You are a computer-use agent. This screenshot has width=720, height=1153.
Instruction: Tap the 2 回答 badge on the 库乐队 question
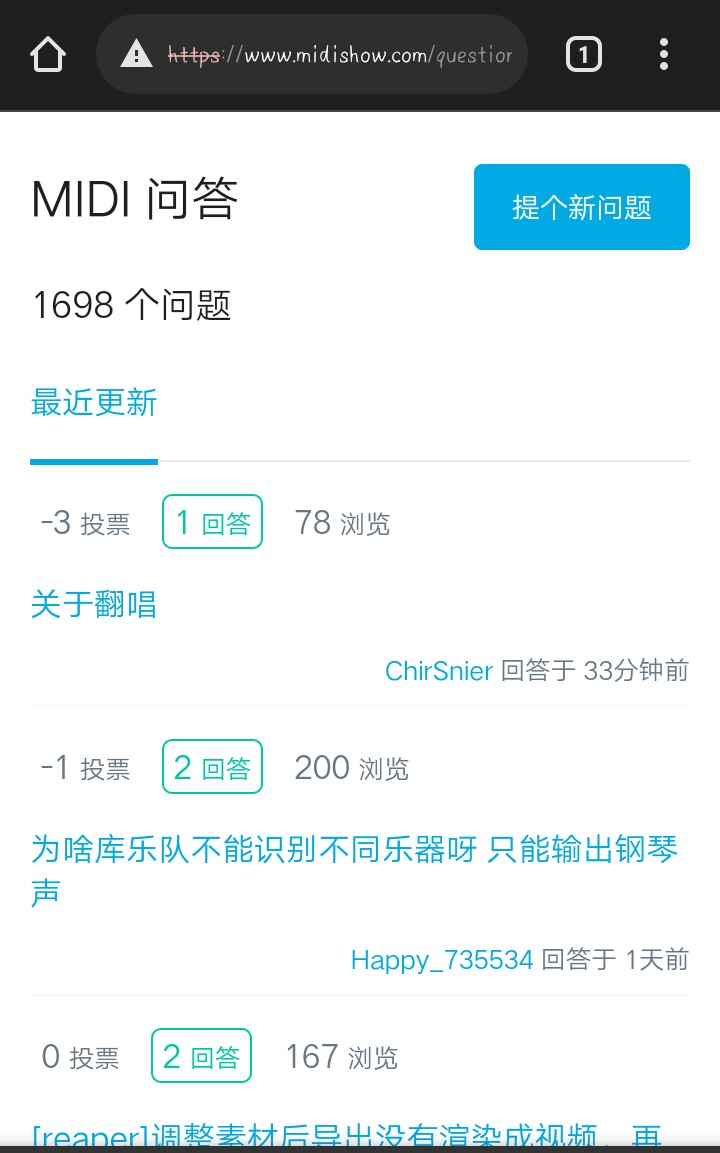pyautogui.click(x=212, y=767)
